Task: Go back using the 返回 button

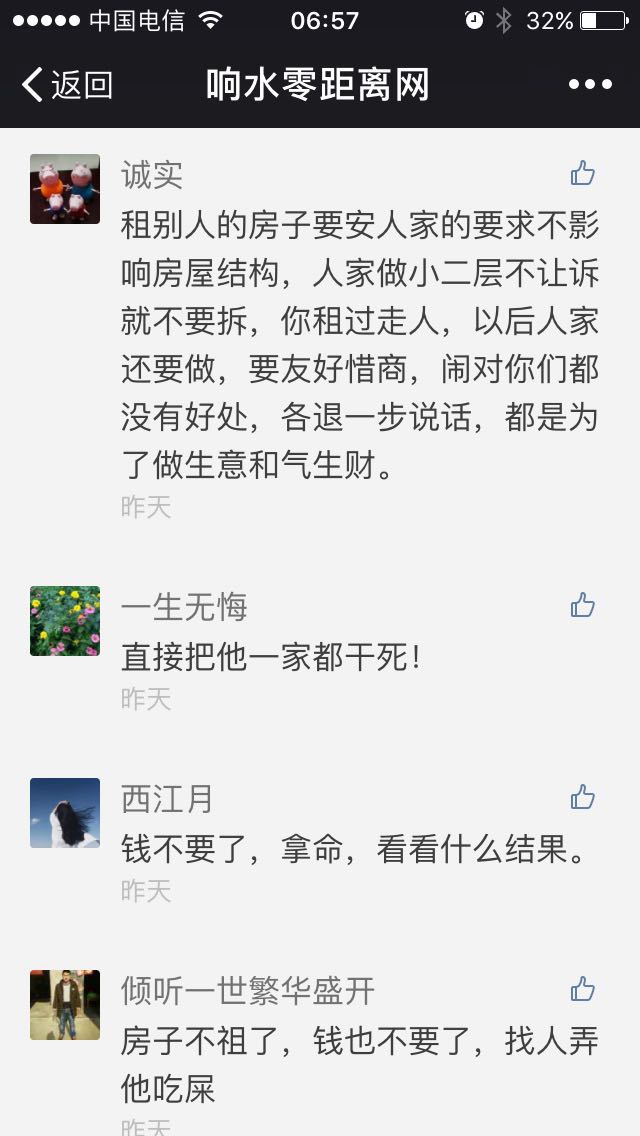Action: [x=68, y=85]
